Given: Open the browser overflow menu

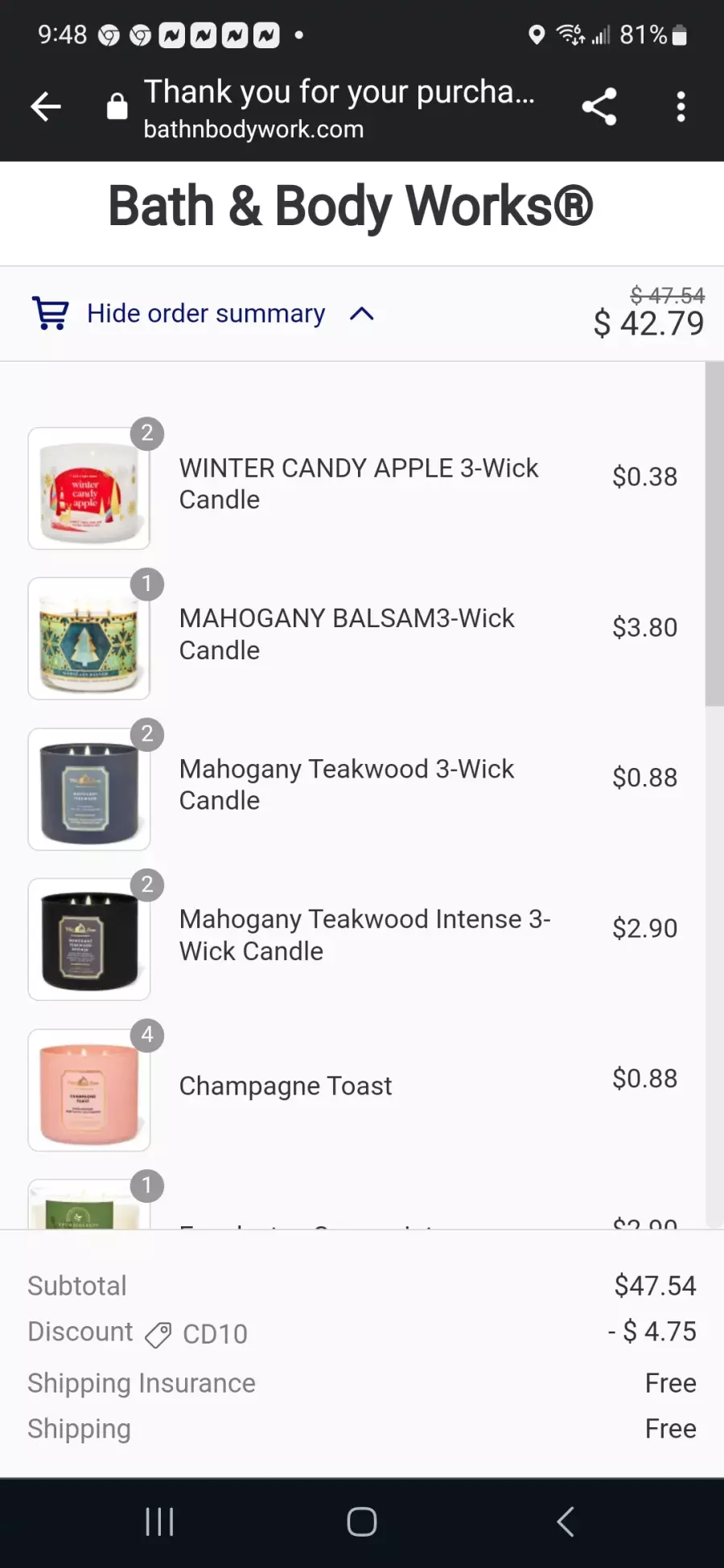Looking at the screenshot, I should pos(681,106).
